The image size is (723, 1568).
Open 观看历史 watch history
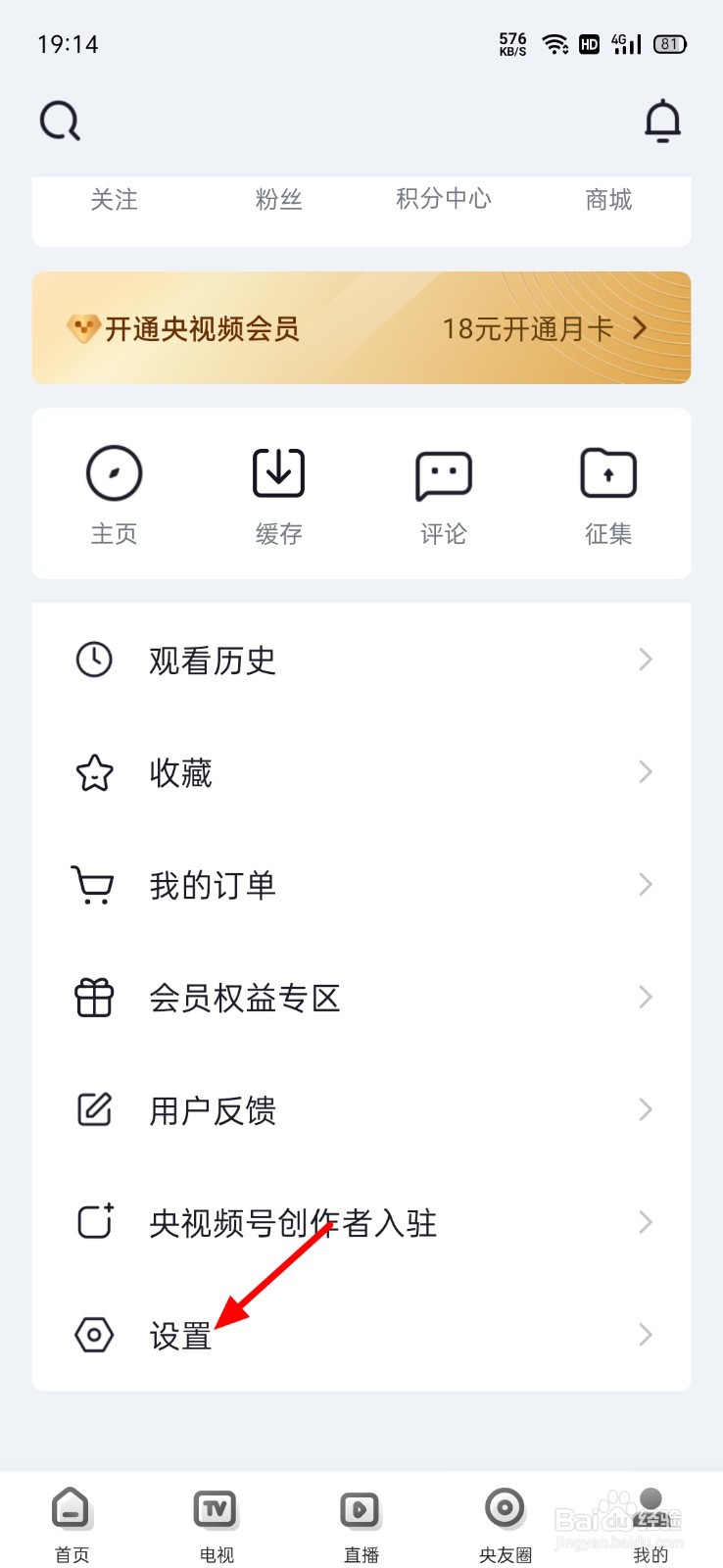[361, 660]
